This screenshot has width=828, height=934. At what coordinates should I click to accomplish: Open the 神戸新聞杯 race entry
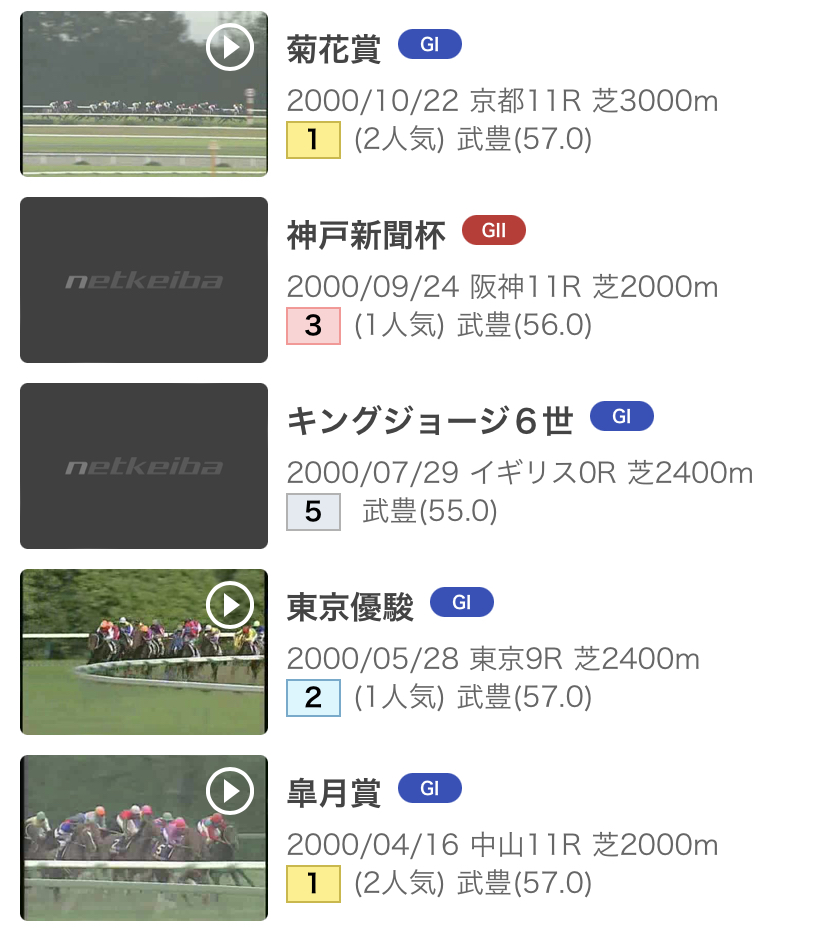point(366,234)
